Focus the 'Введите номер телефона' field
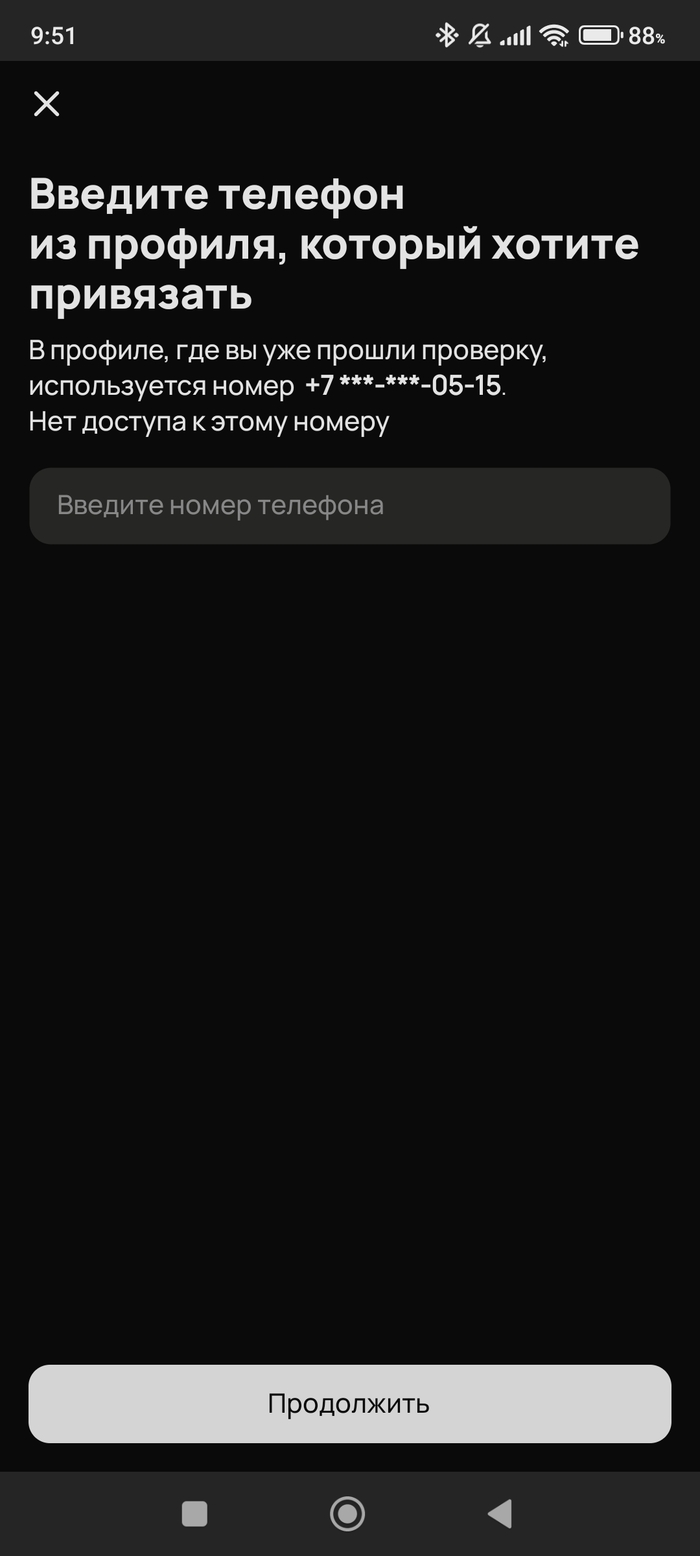 [x=349, y=506]
